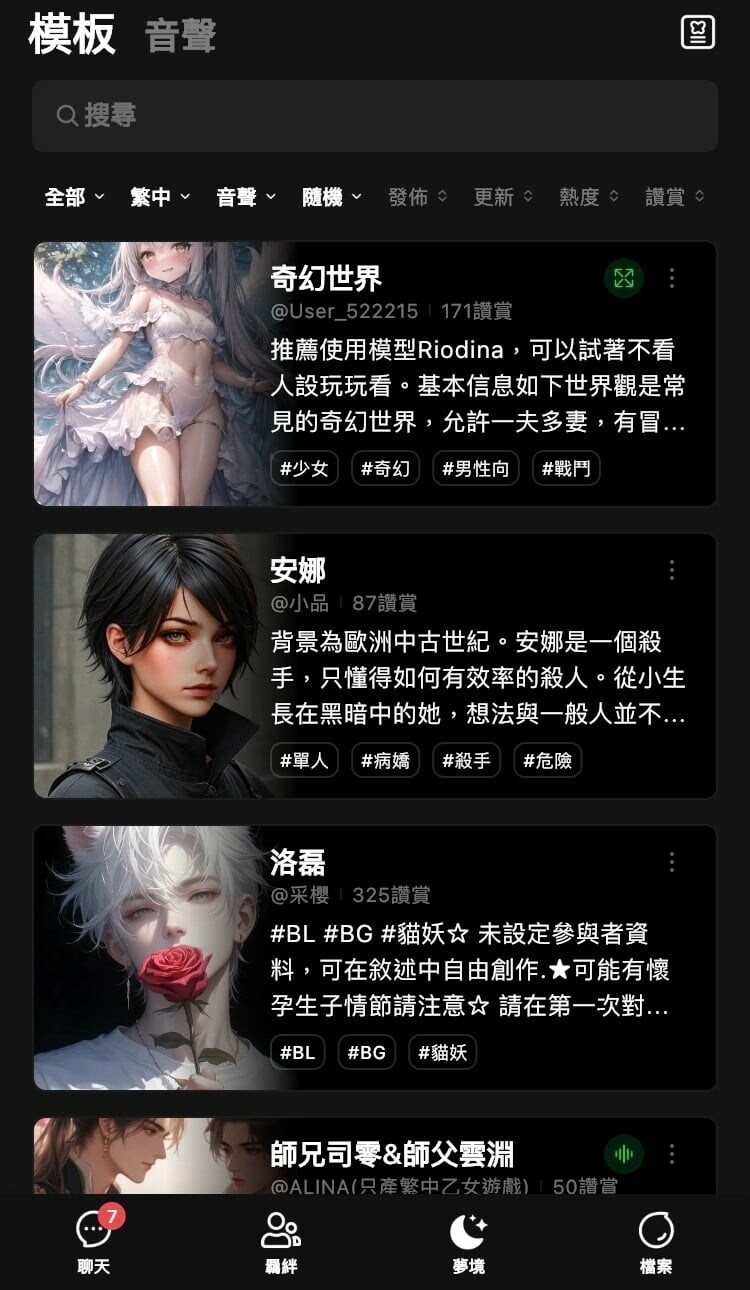Expand the 音聲 filter dropdown
This screenshot has width=750, height=1290.
(x=246, y=197)
